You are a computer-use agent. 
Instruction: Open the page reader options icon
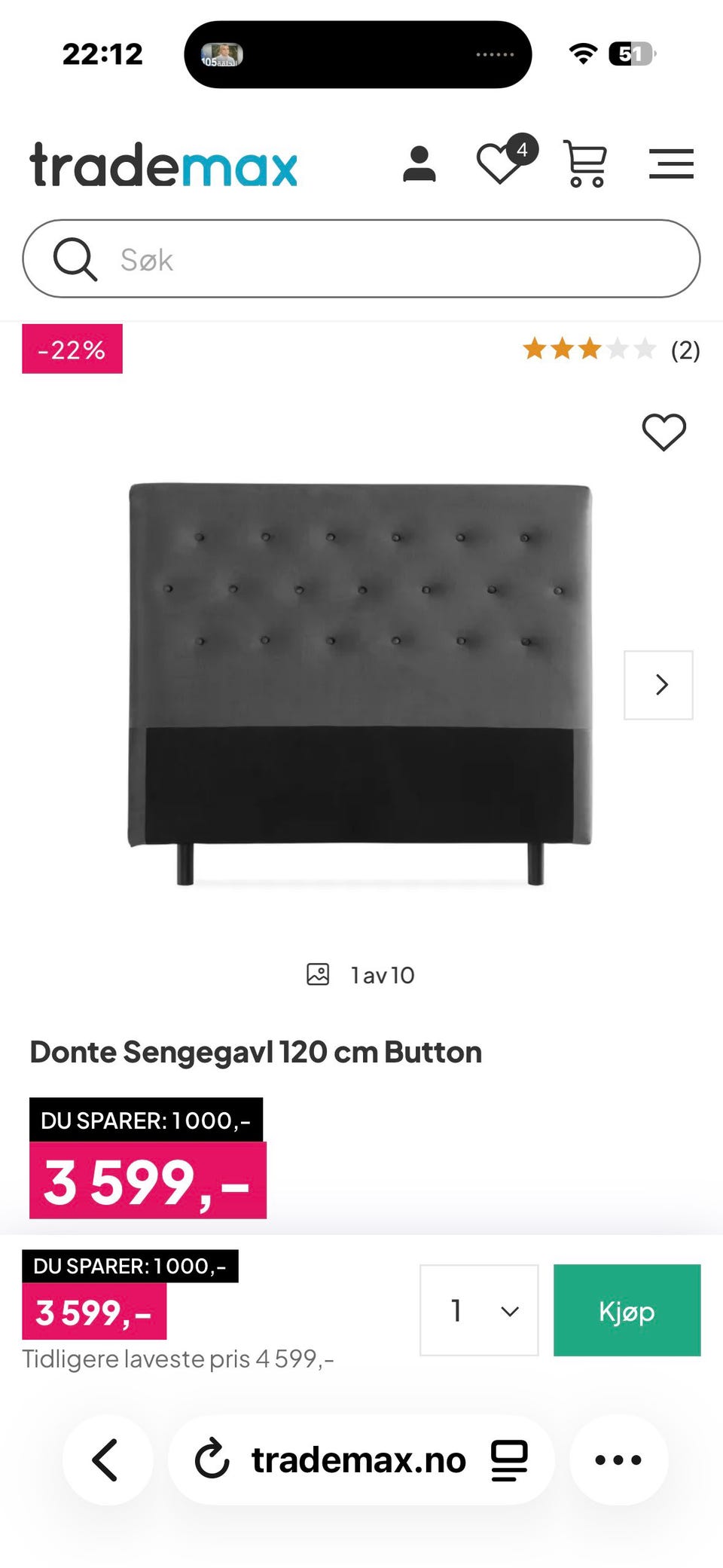[510, 1460]
